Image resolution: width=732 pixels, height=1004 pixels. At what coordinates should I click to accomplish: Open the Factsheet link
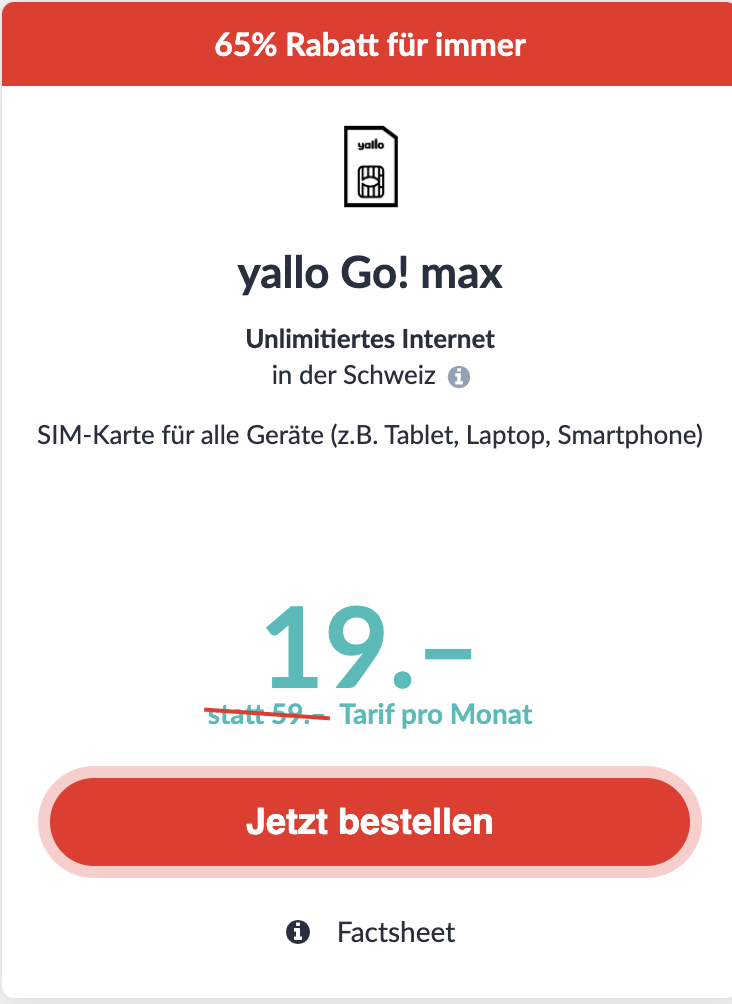click(x=395, y=933)
